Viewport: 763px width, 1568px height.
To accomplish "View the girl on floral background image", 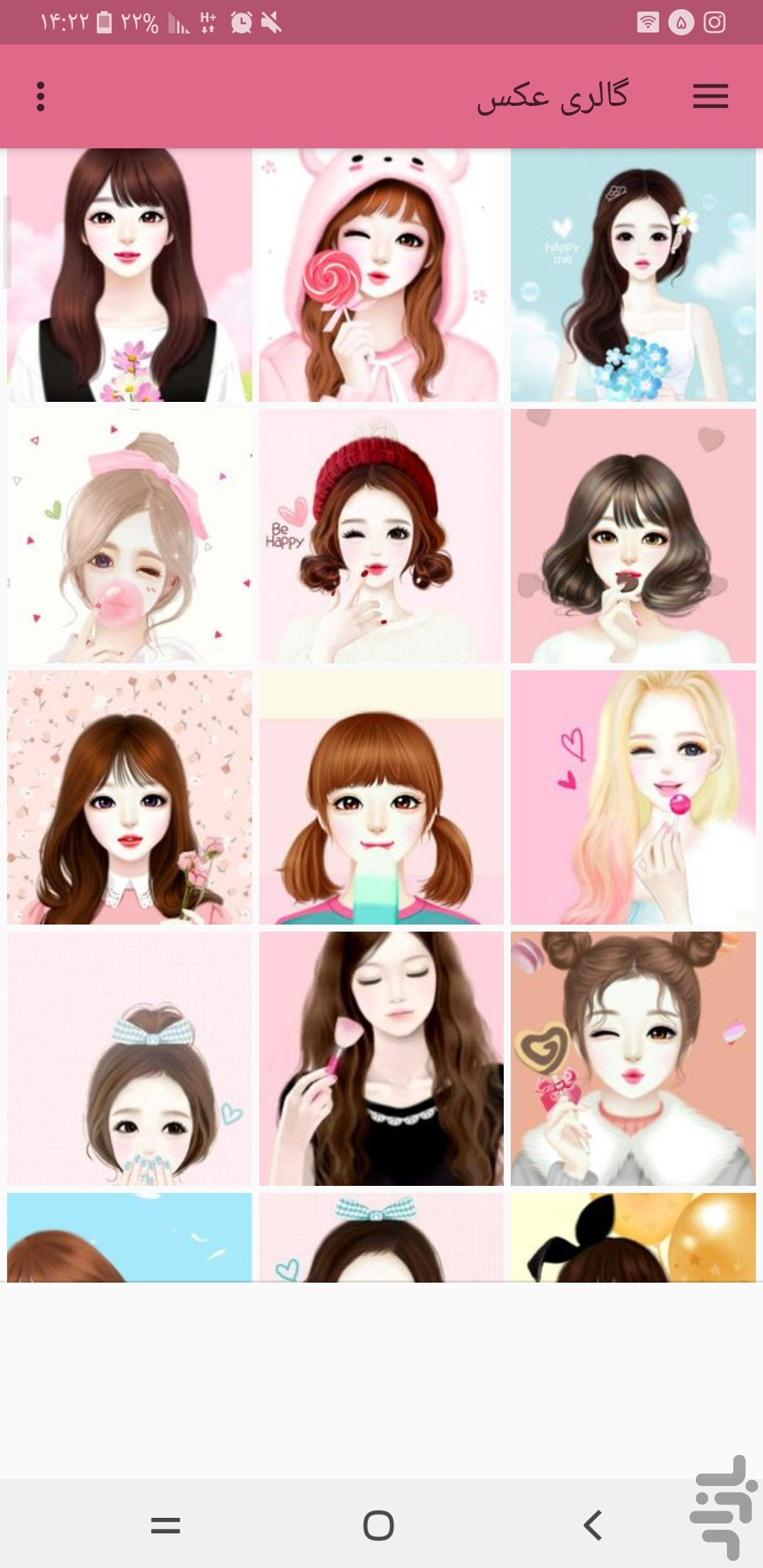I will pos(129,797).
